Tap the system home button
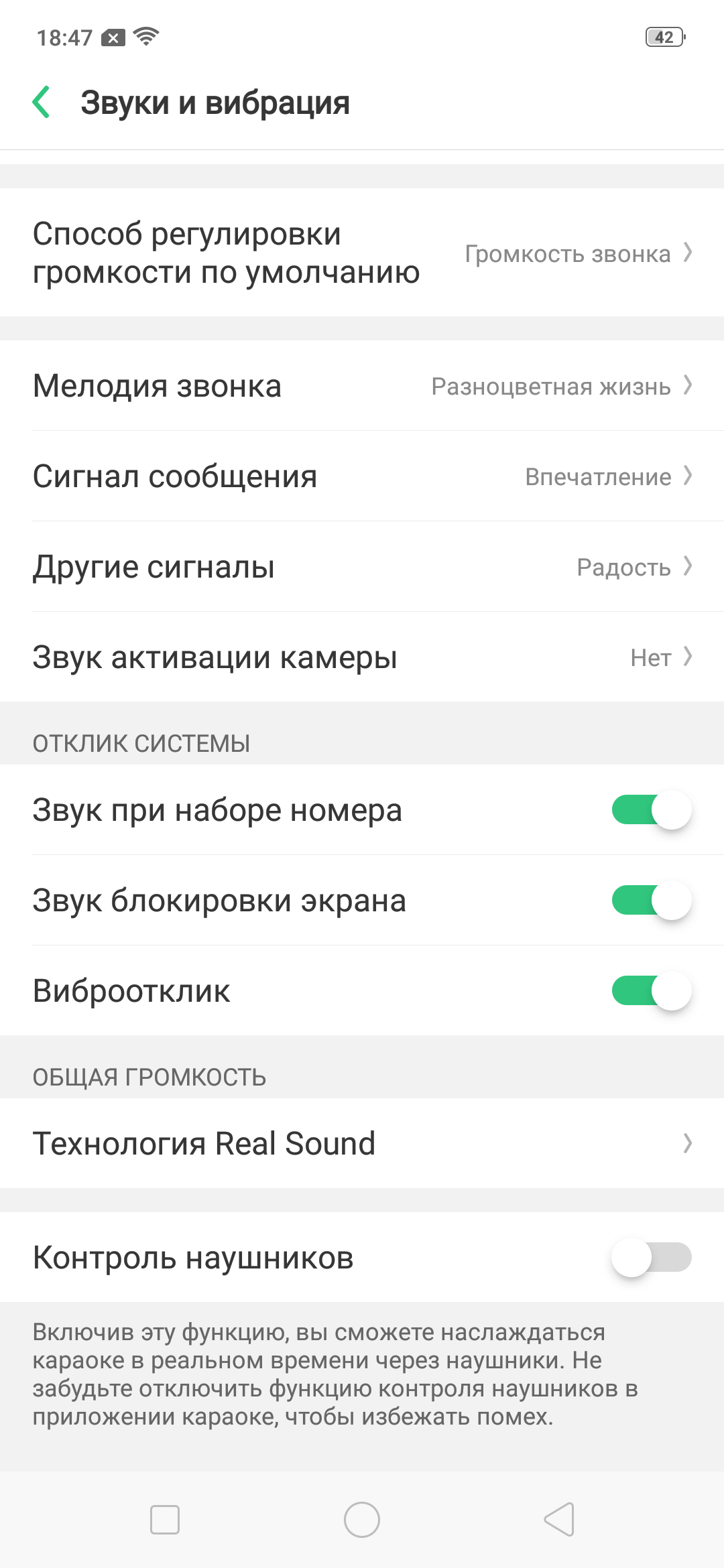This screenshot has width=724, height=1568. coord(362,1519)
